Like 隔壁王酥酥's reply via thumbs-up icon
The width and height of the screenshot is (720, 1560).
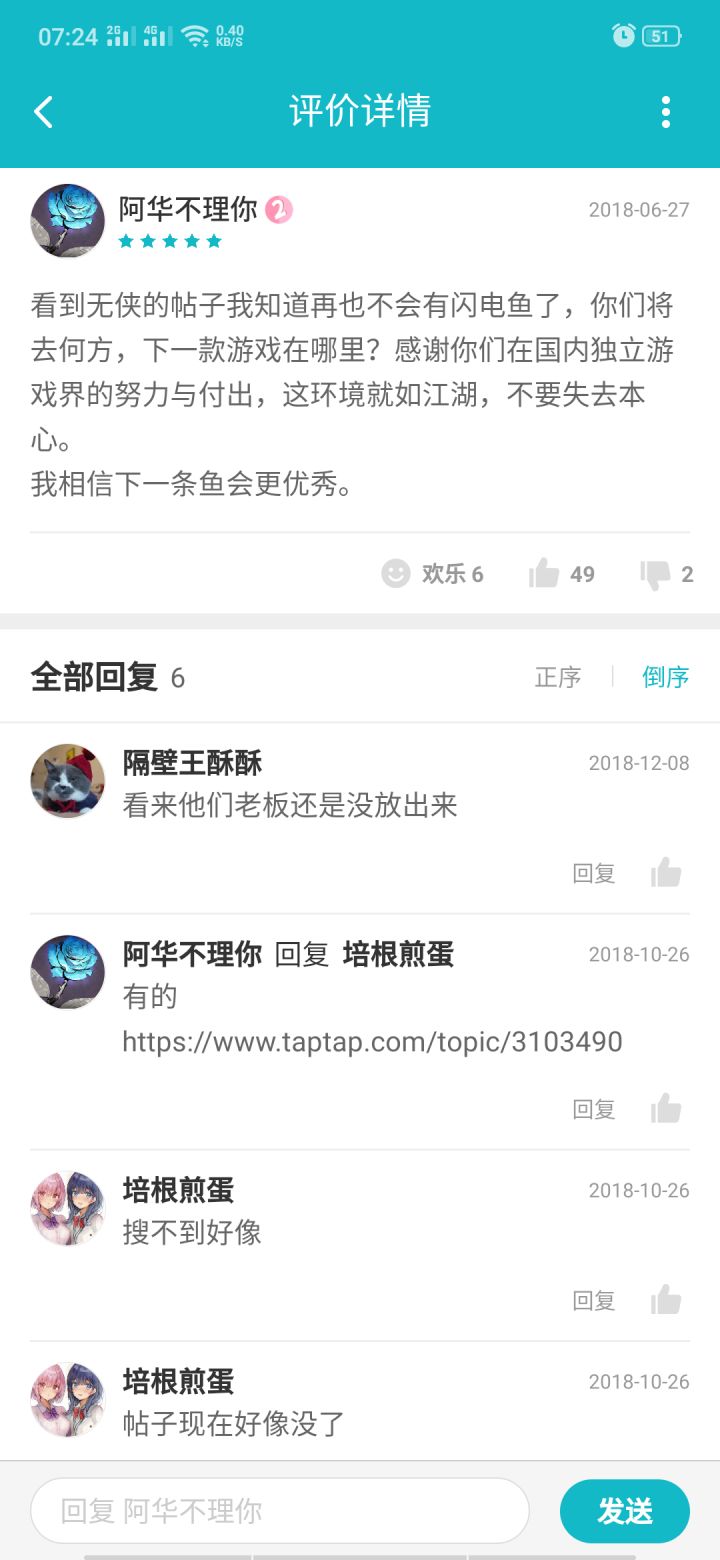(x=666, y=873)
